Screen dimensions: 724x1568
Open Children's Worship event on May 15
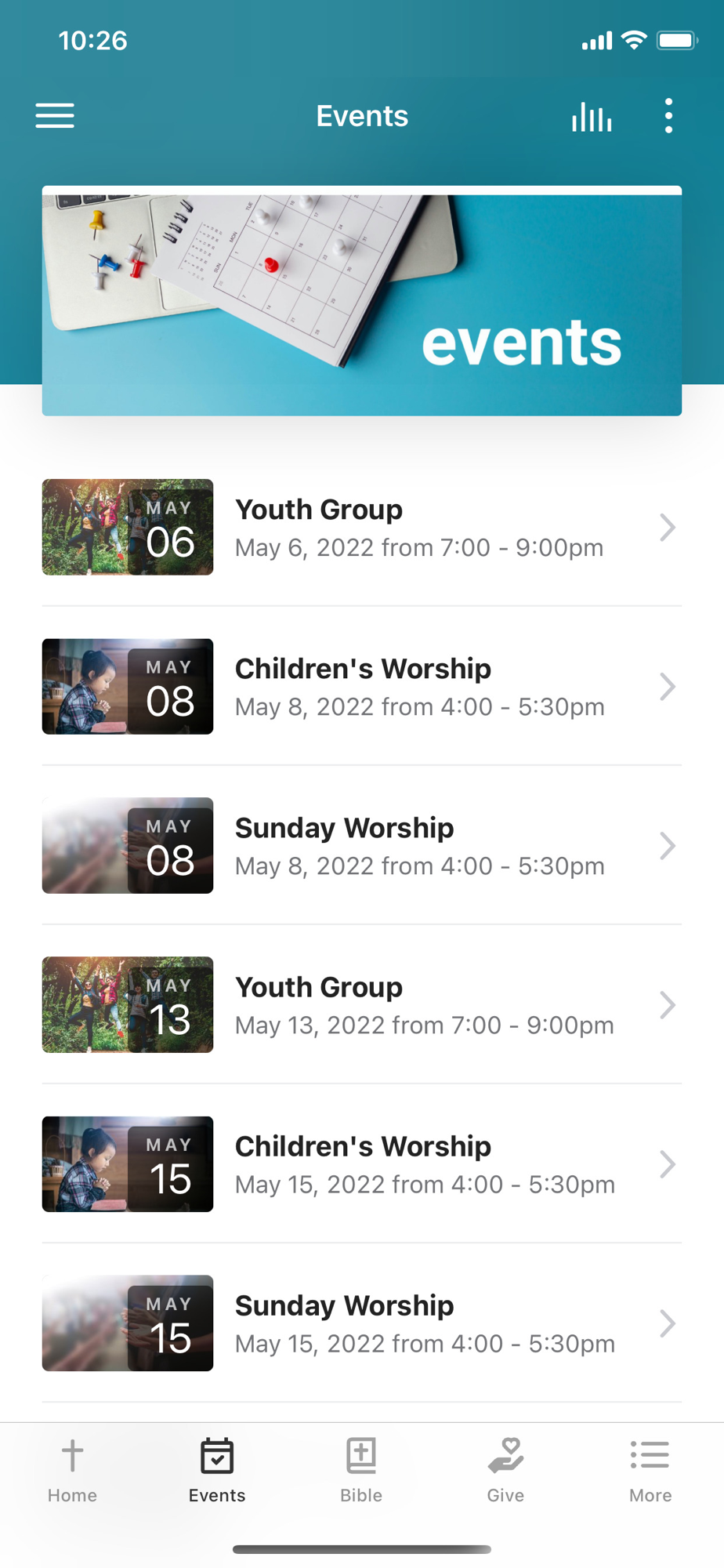point(362,1163)
